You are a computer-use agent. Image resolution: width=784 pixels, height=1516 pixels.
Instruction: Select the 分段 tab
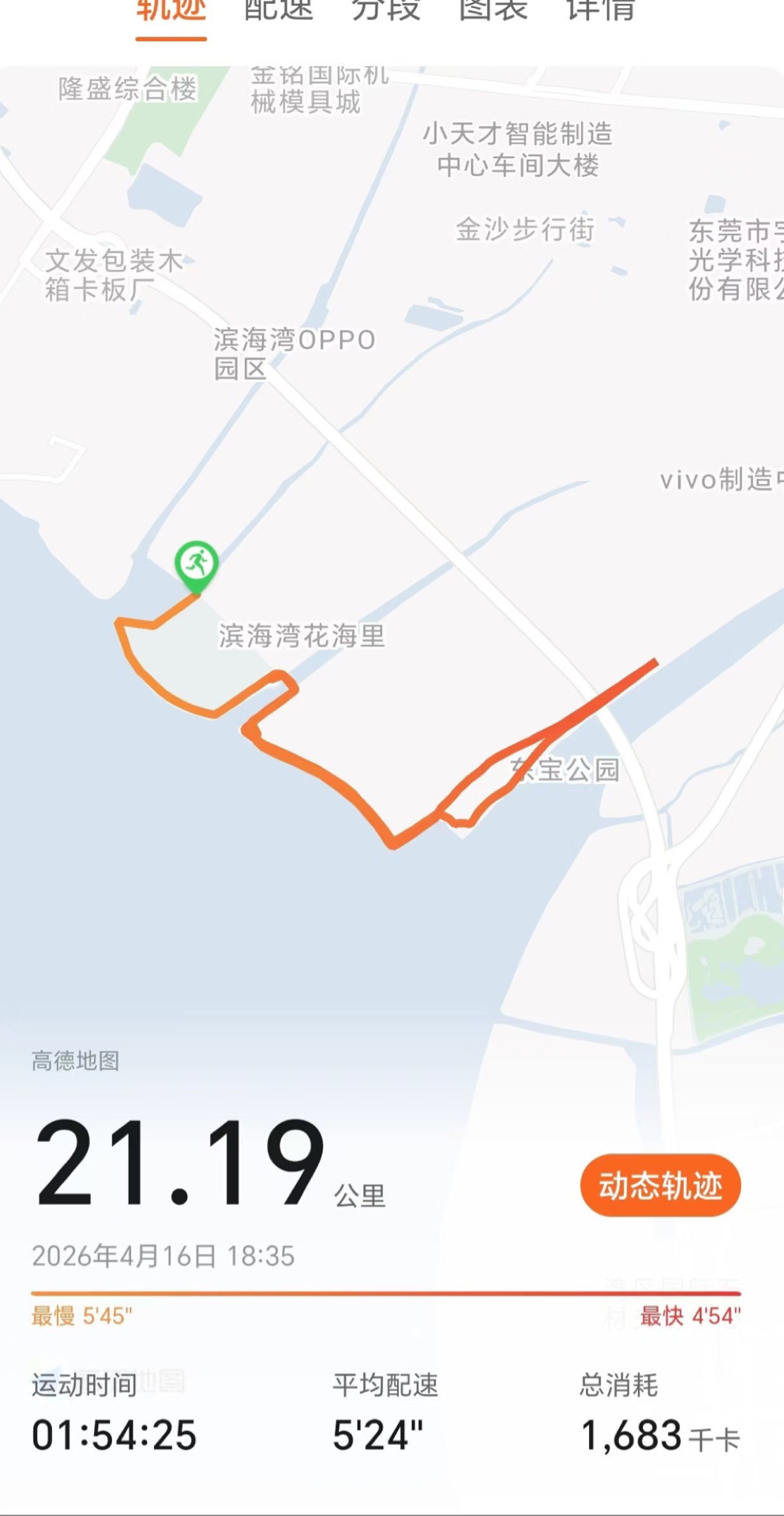pos(386,11)
